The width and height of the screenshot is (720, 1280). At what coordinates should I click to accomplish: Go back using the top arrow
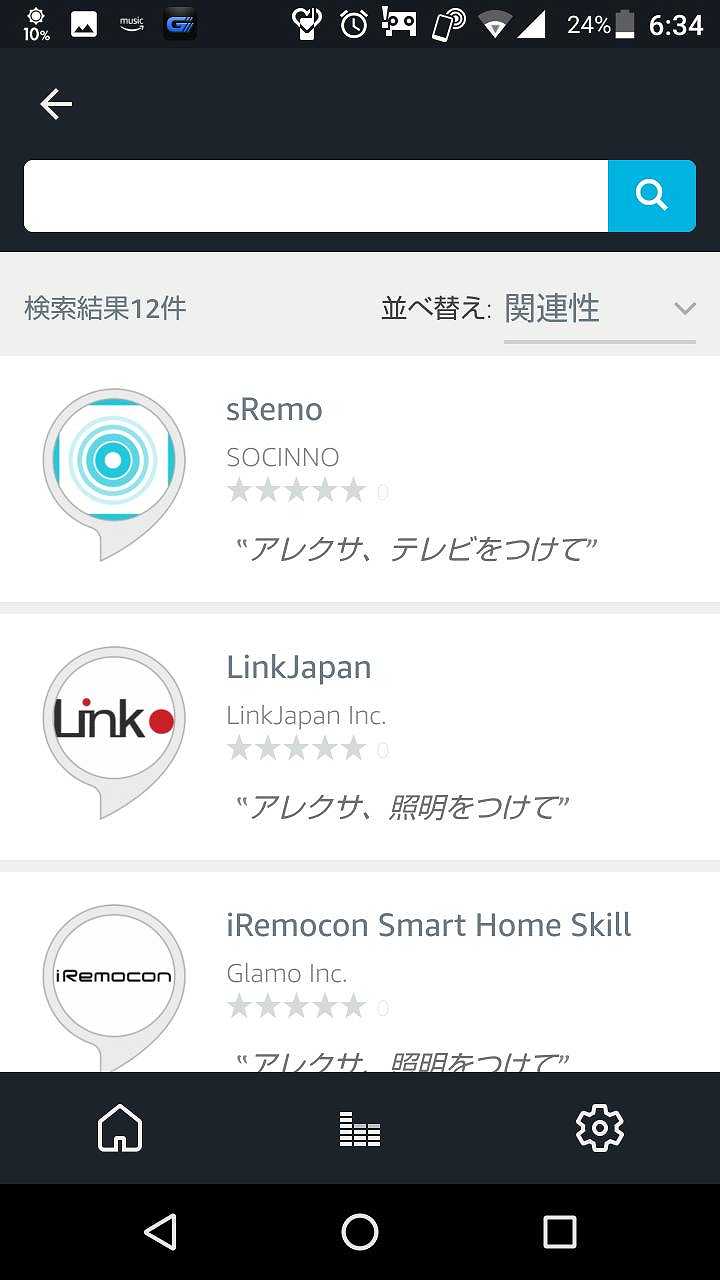[x=56, y=104]
